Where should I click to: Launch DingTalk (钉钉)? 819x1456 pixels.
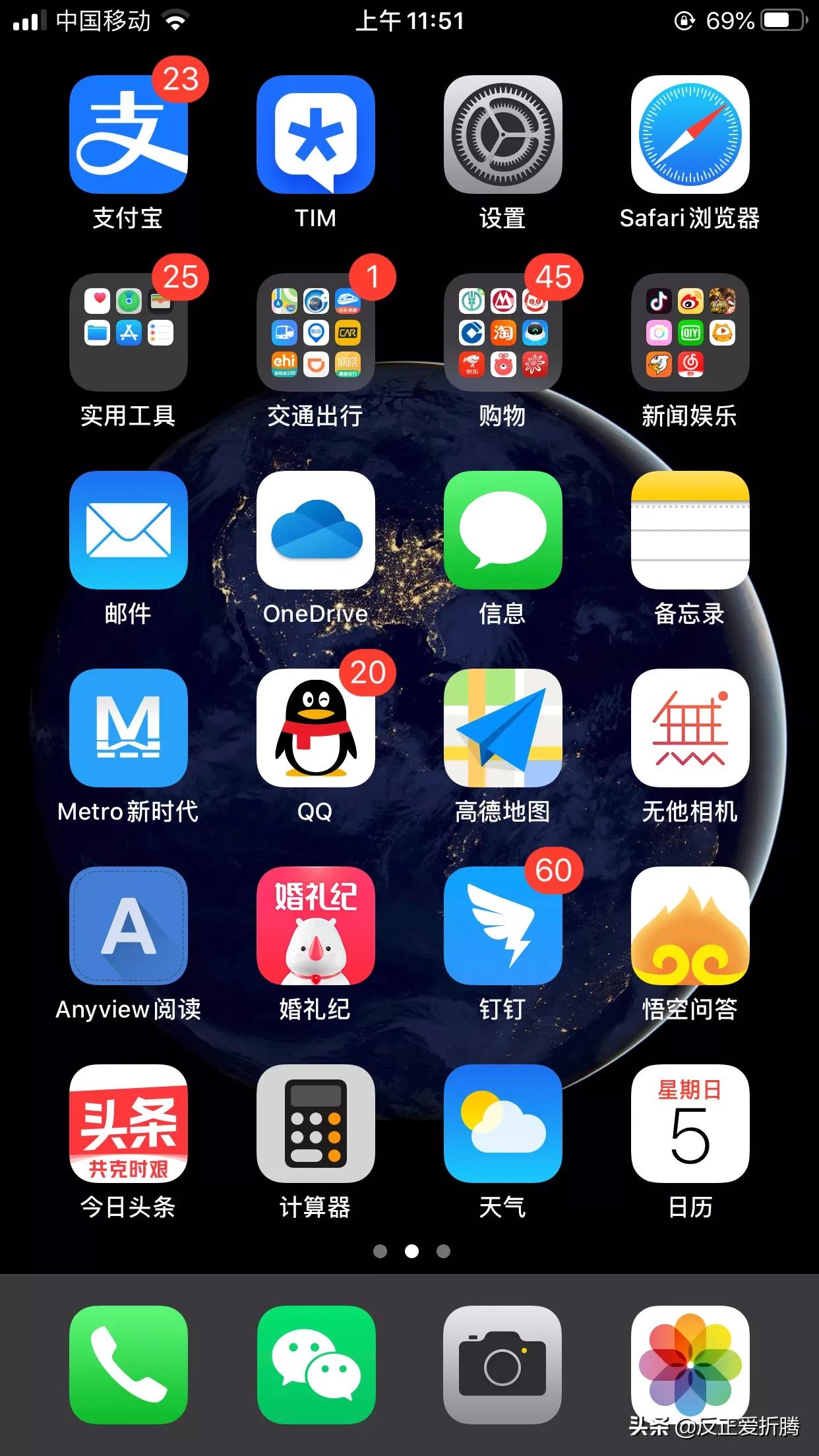coord(502,926)
